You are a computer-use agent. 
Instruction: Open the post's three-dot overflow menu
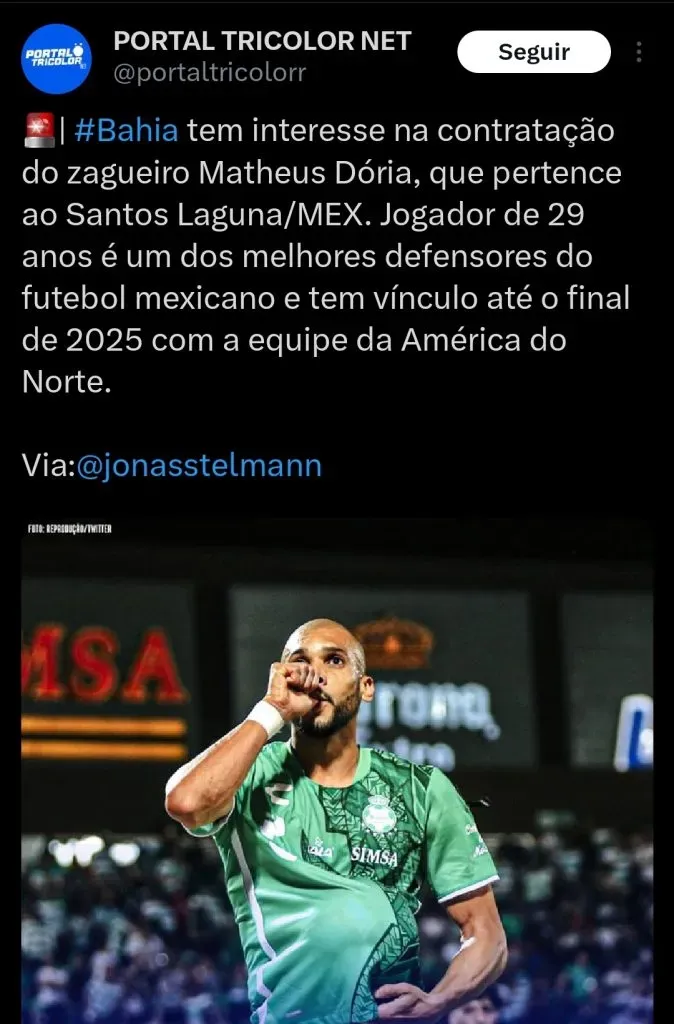click(640, 52)
